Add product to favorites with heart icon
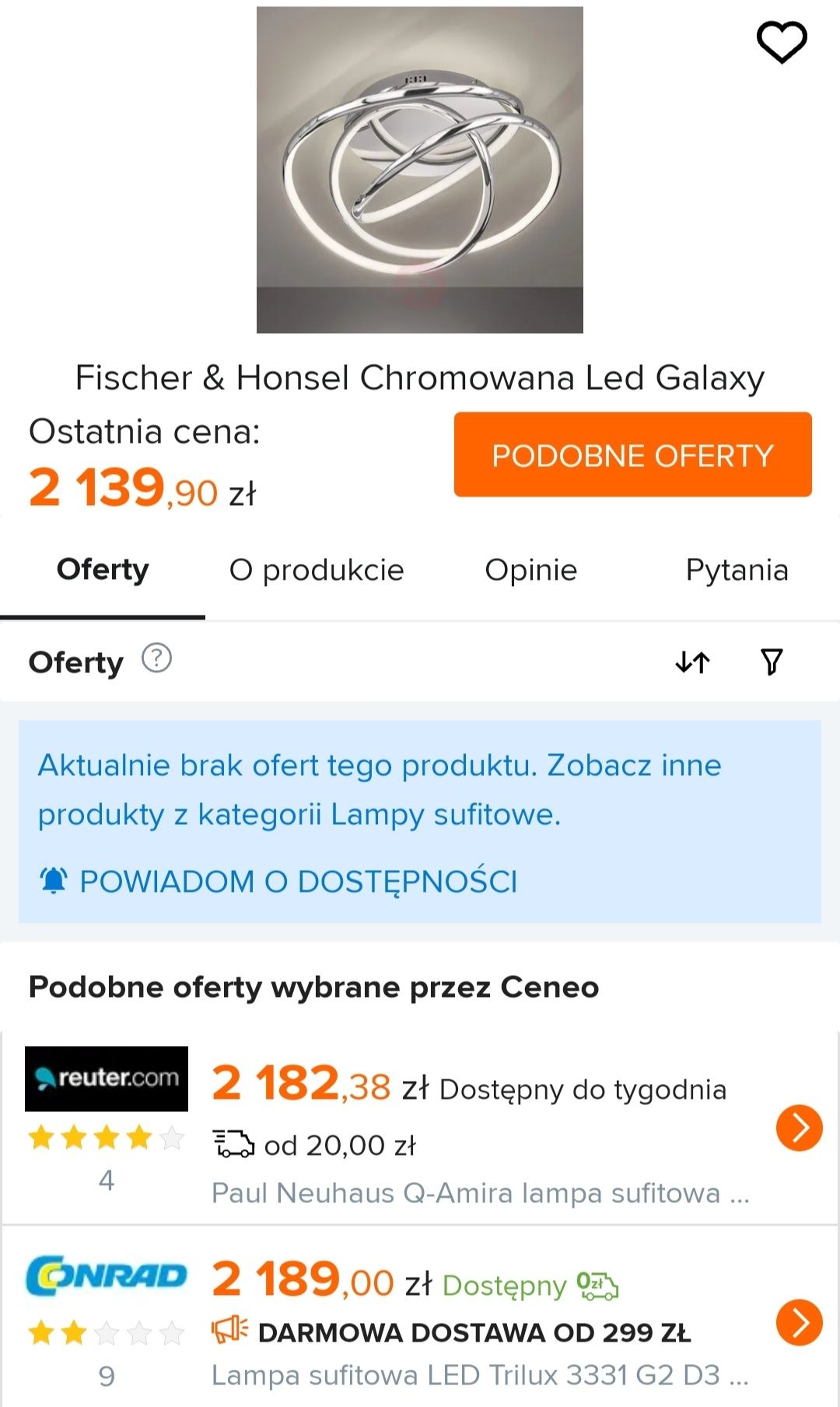Viewport: 840px width, 1407px height. pos(782,42)
